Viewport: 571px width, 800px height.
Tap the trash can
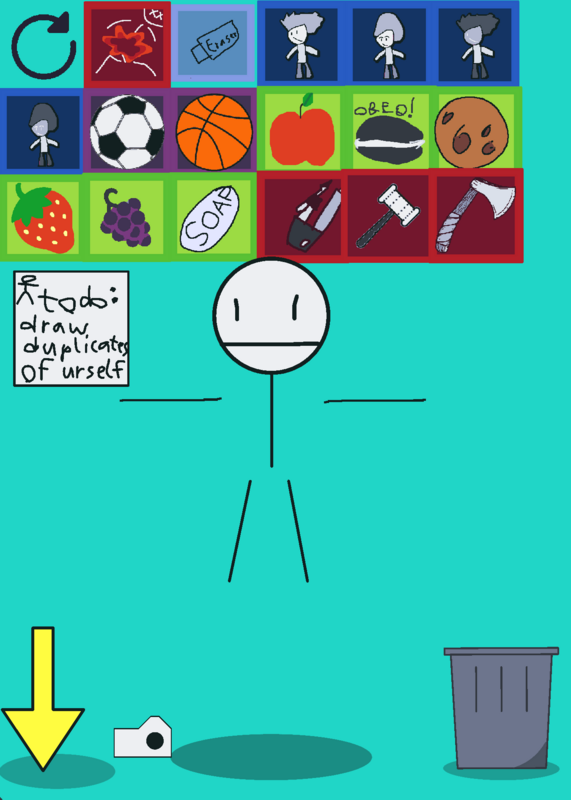tap(501, 707)
